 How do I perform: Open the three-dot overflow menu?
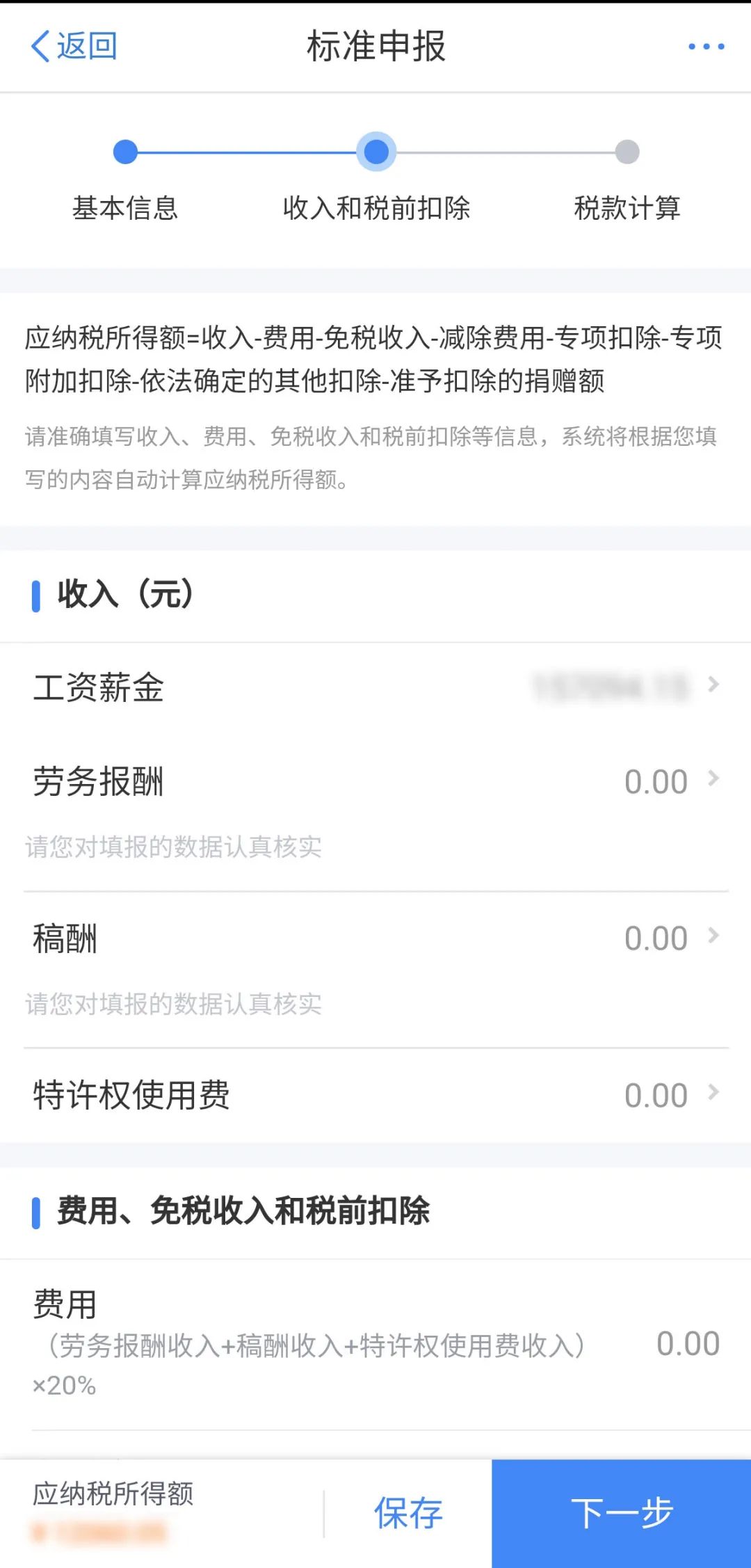[706, 47]
